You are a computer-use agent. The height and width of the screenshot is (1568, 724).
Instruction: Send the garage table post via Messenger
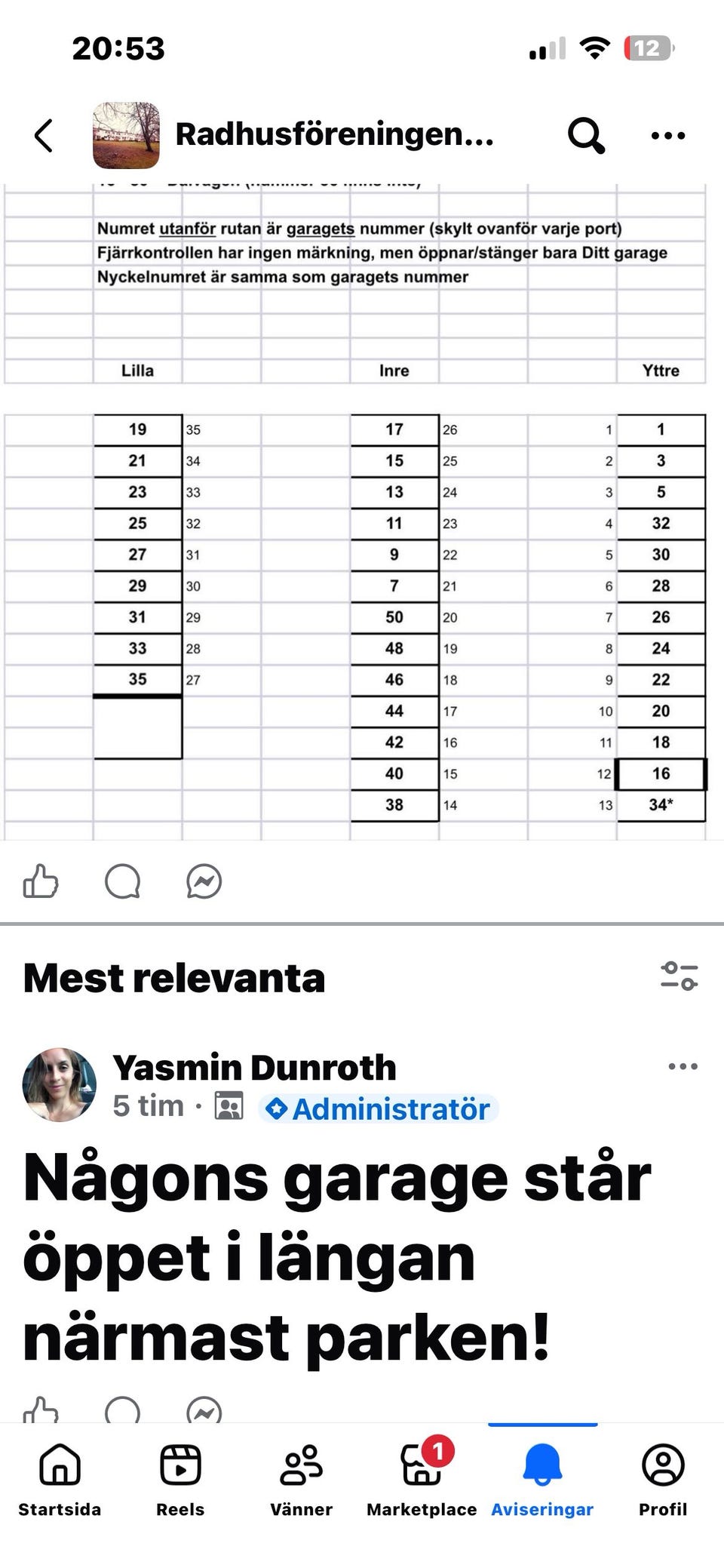204,881
